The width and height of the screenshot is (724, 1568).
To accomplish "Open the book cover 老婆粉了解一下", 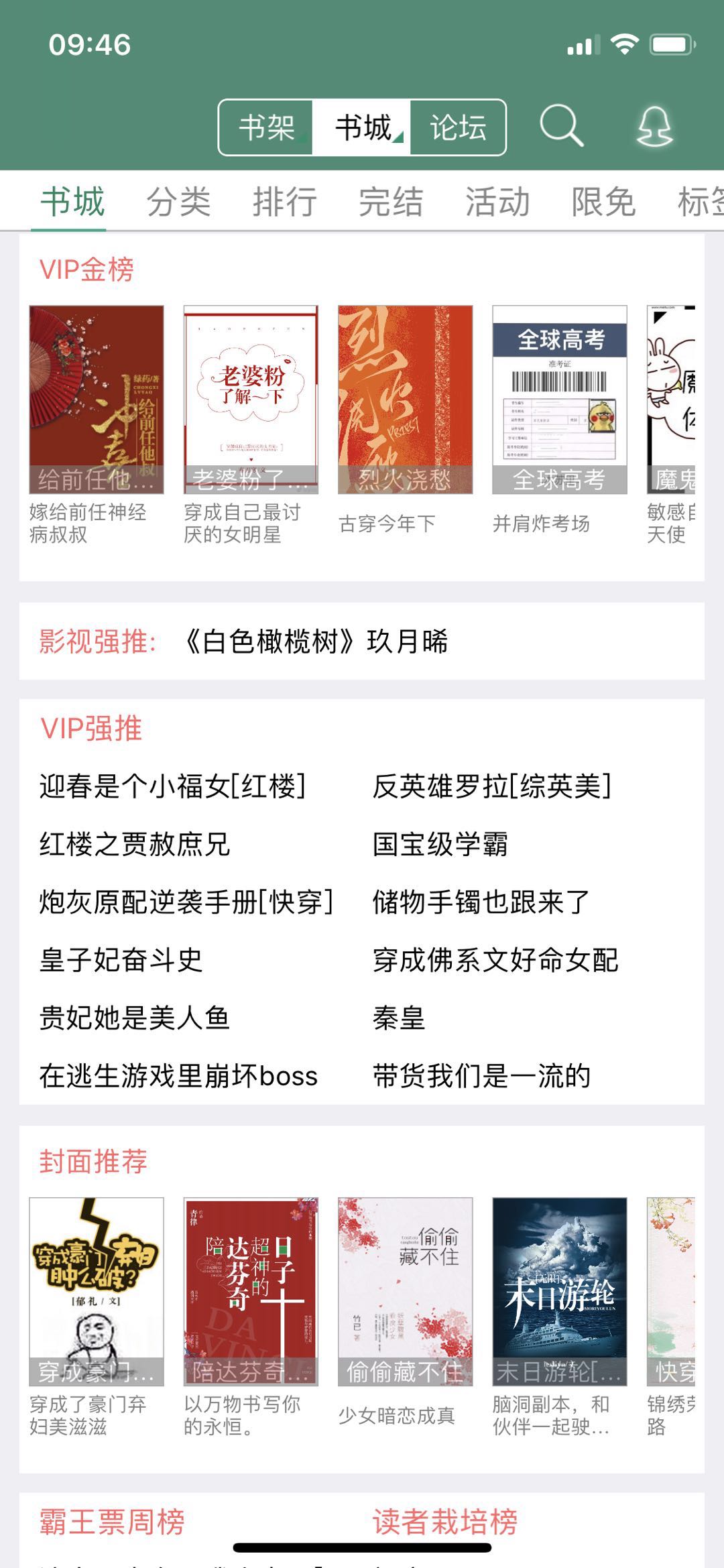I will click(251, 400).
